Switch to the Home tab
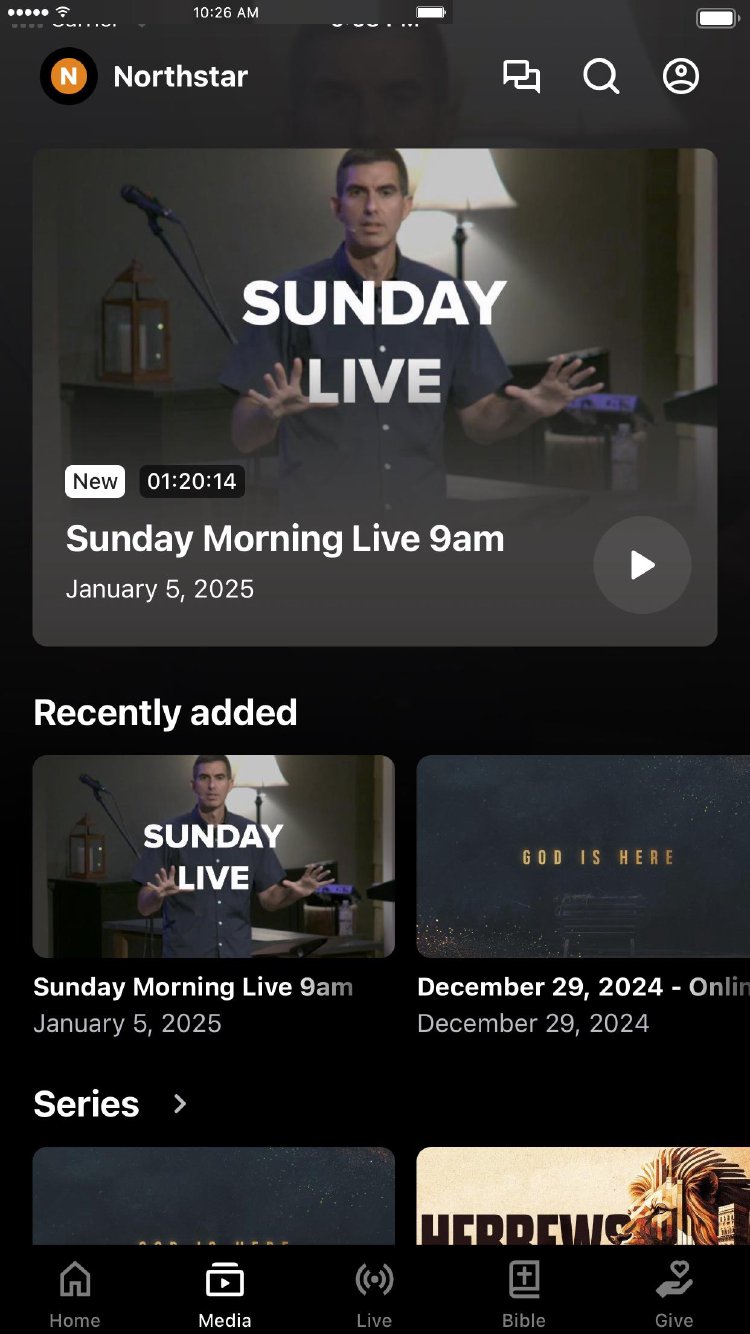Screen dimensions: 750x1334 [75, 1294]
